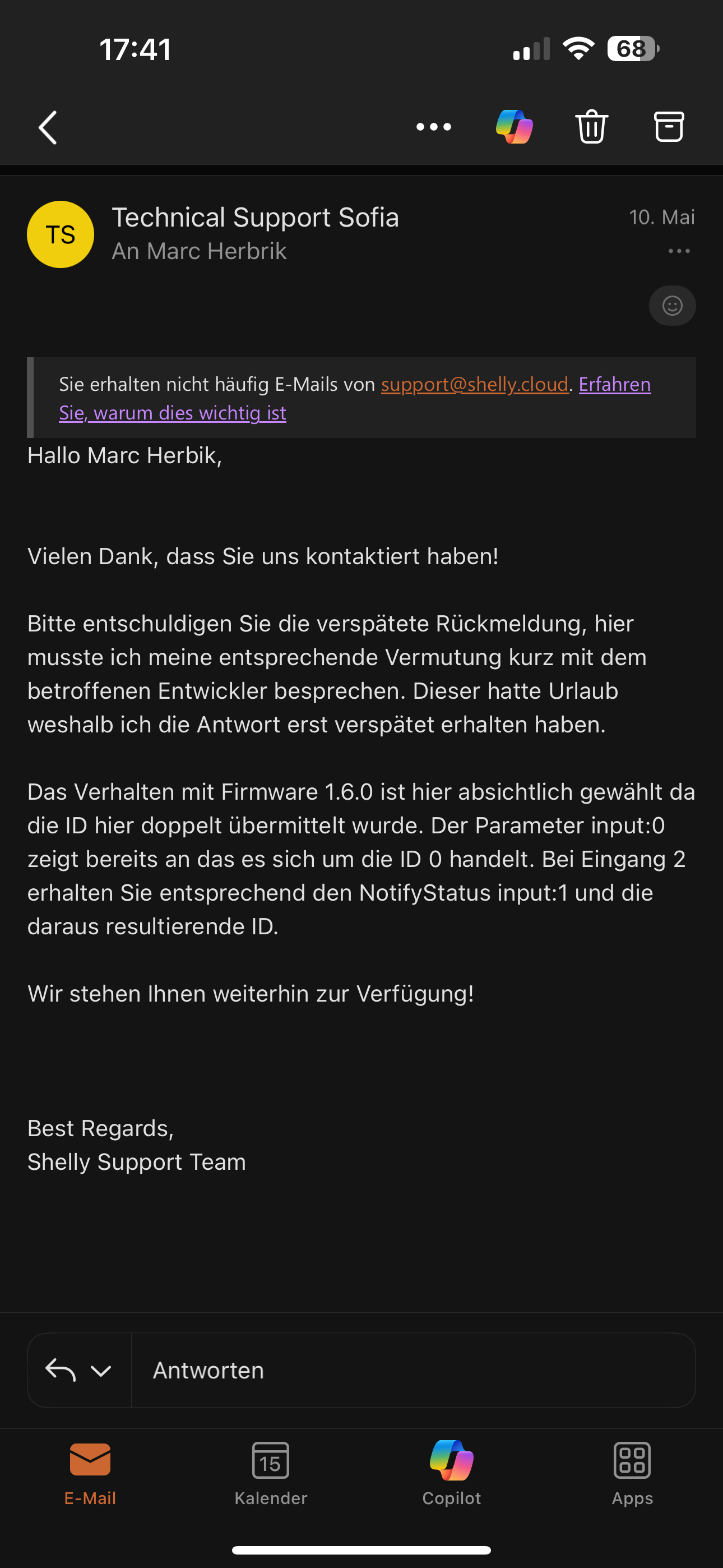Viewport: 723px width, 1568px height.
Task: Add an emoji reaction to the message
Action: (x=672, y=306)
